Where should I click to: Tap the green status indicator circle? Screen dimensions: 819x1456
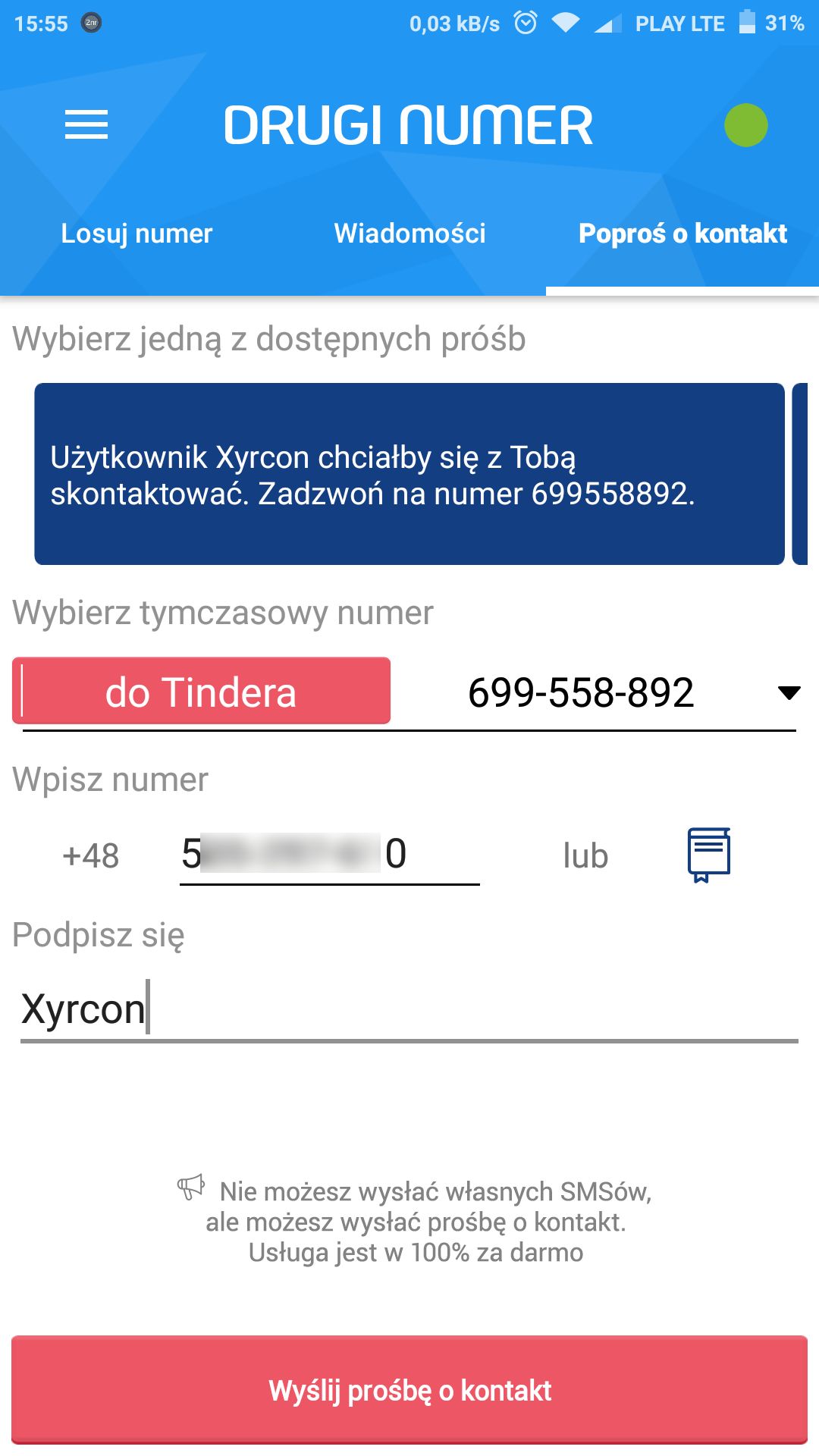tap(745, 125)
